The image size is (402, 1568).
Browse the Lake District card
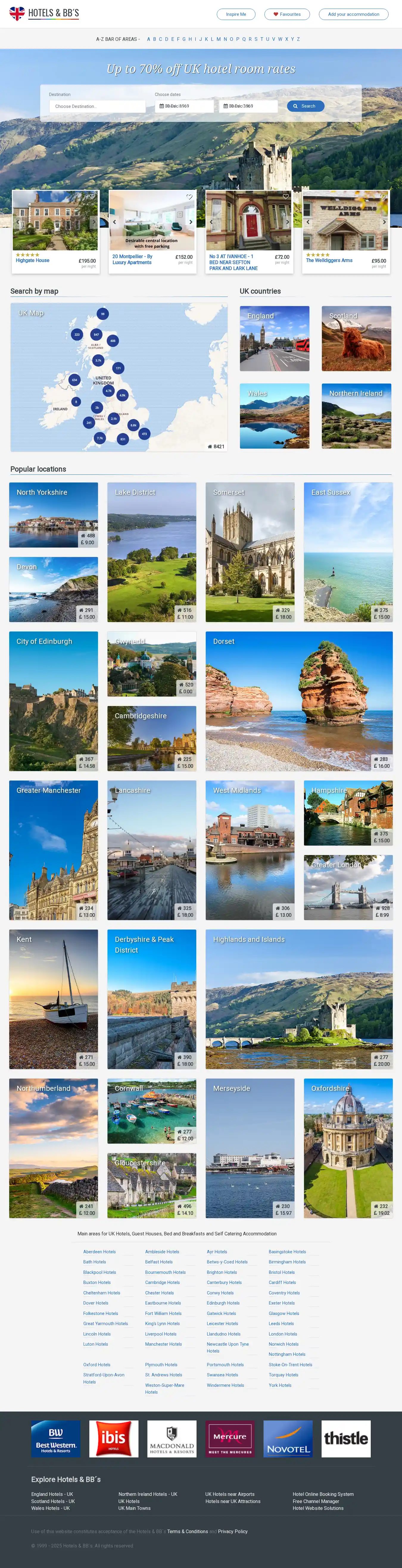pyautogui.click(x=152, y=552)
